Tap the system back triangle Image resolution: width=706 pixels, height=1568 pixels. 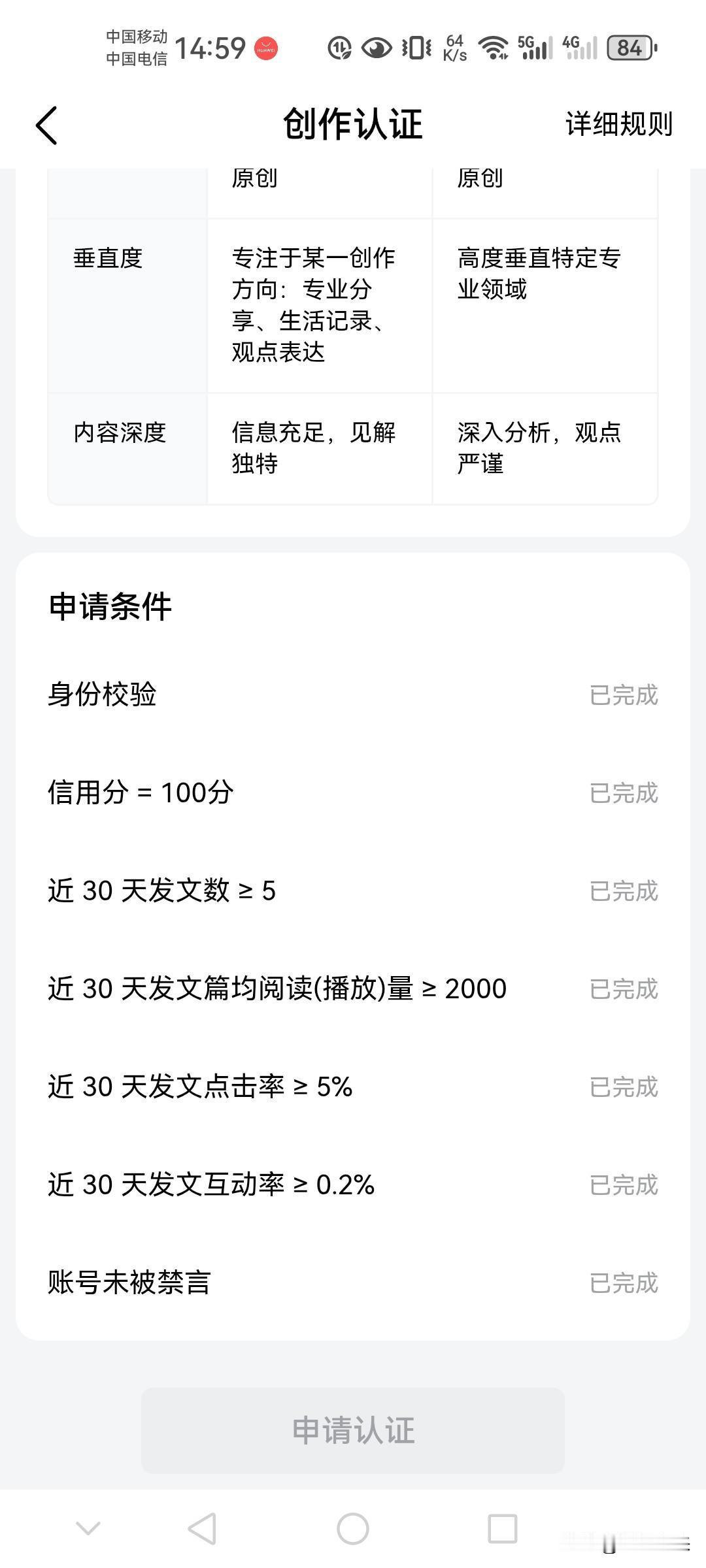click(x=202, y=1529)
